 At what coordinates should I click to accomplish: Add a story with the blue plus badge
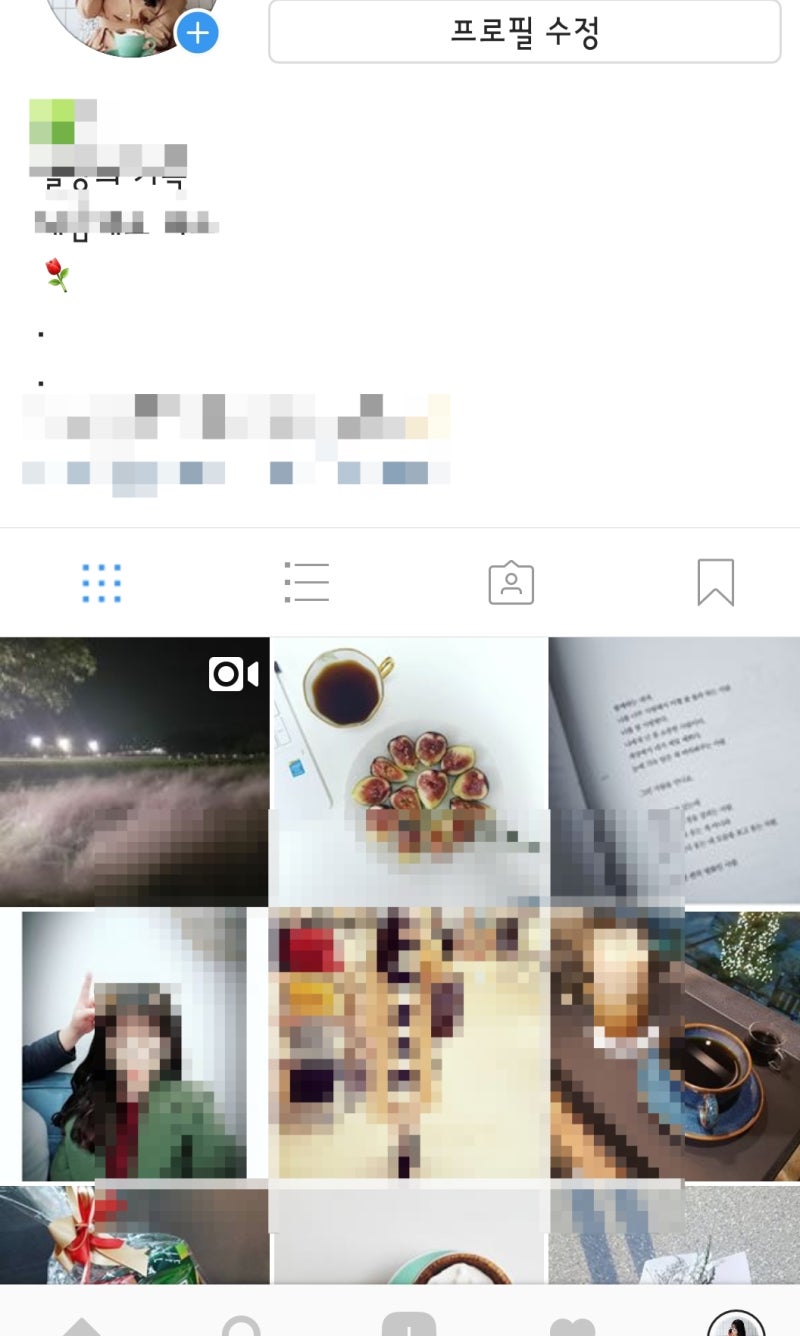[x=198, y=33]
